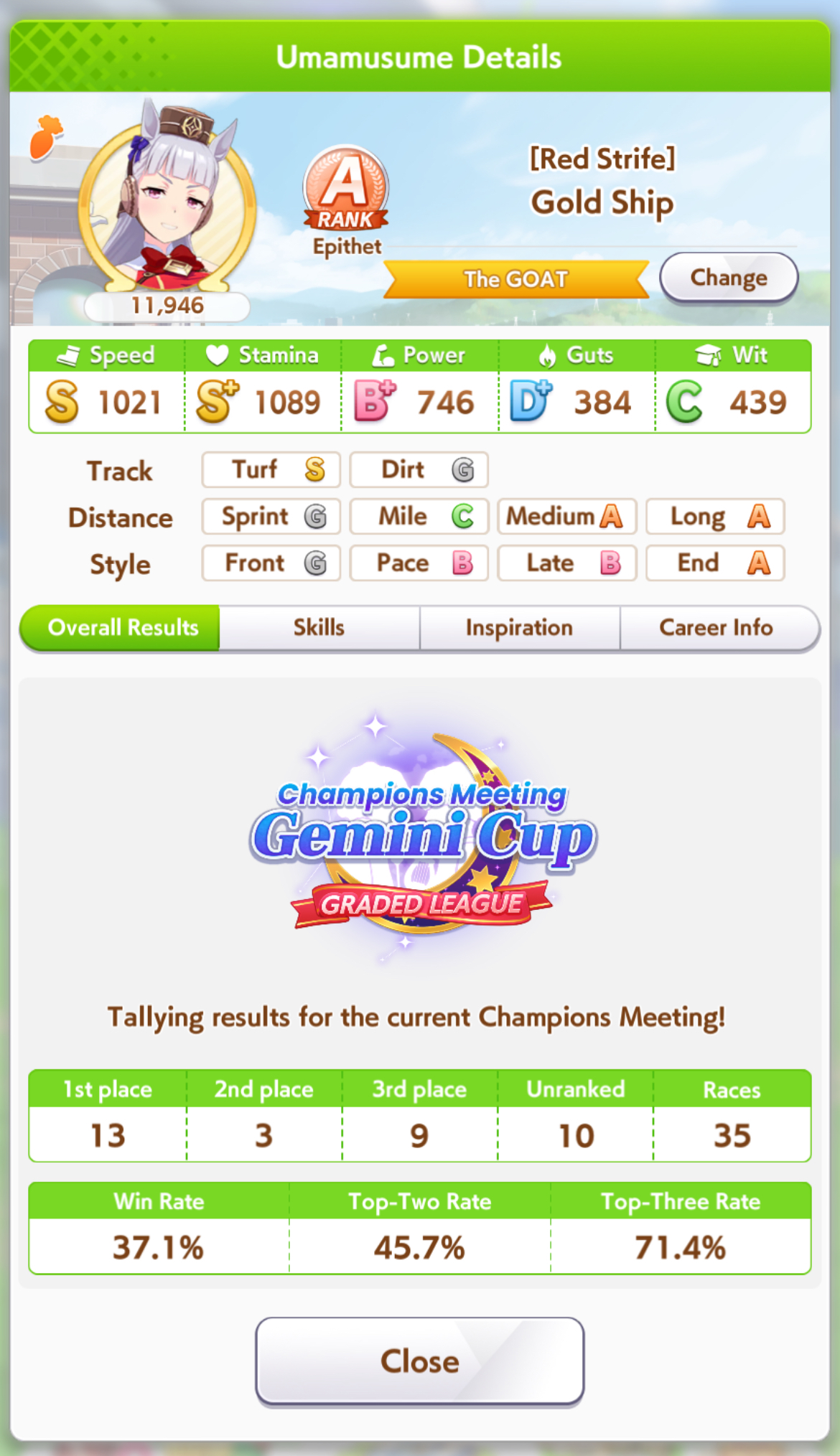Switch to the Skills tab

pyautogui.click(x=319, y=628)
